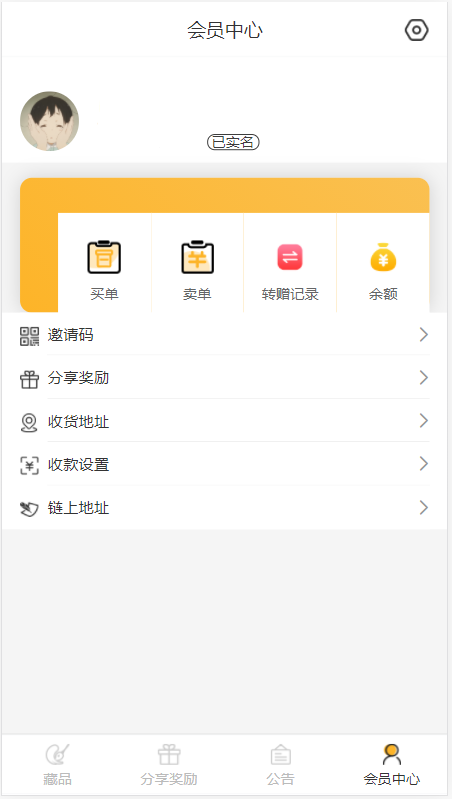Open the 邀请码 row
Viewport: 452px width, 799px height.
(x=225, y=335)
